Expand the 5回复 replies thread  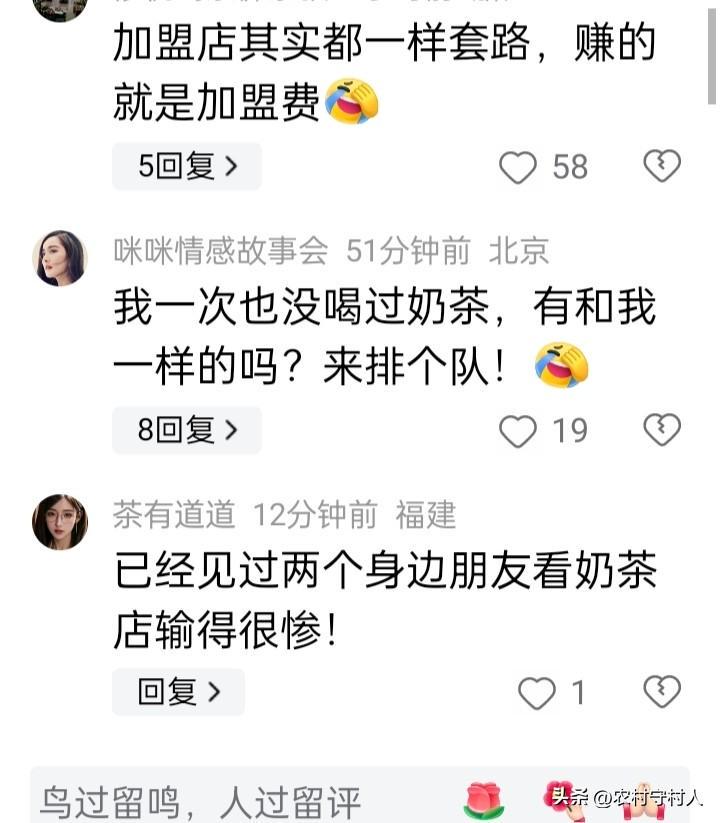click(187, 167)
